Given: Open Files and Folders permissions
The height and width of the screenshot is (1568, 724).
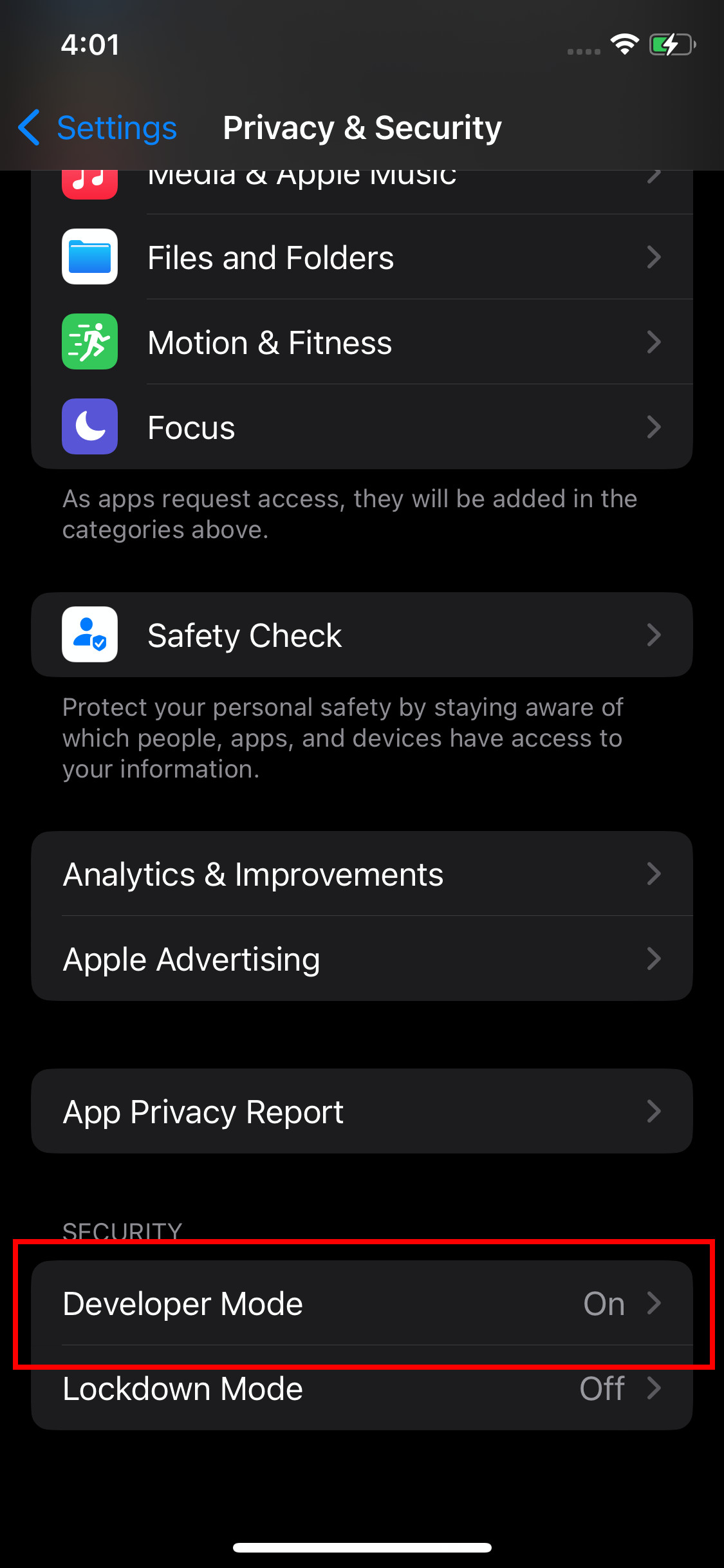Looking at the screenshot, I should pyautogui.click(x=362, y=257).
